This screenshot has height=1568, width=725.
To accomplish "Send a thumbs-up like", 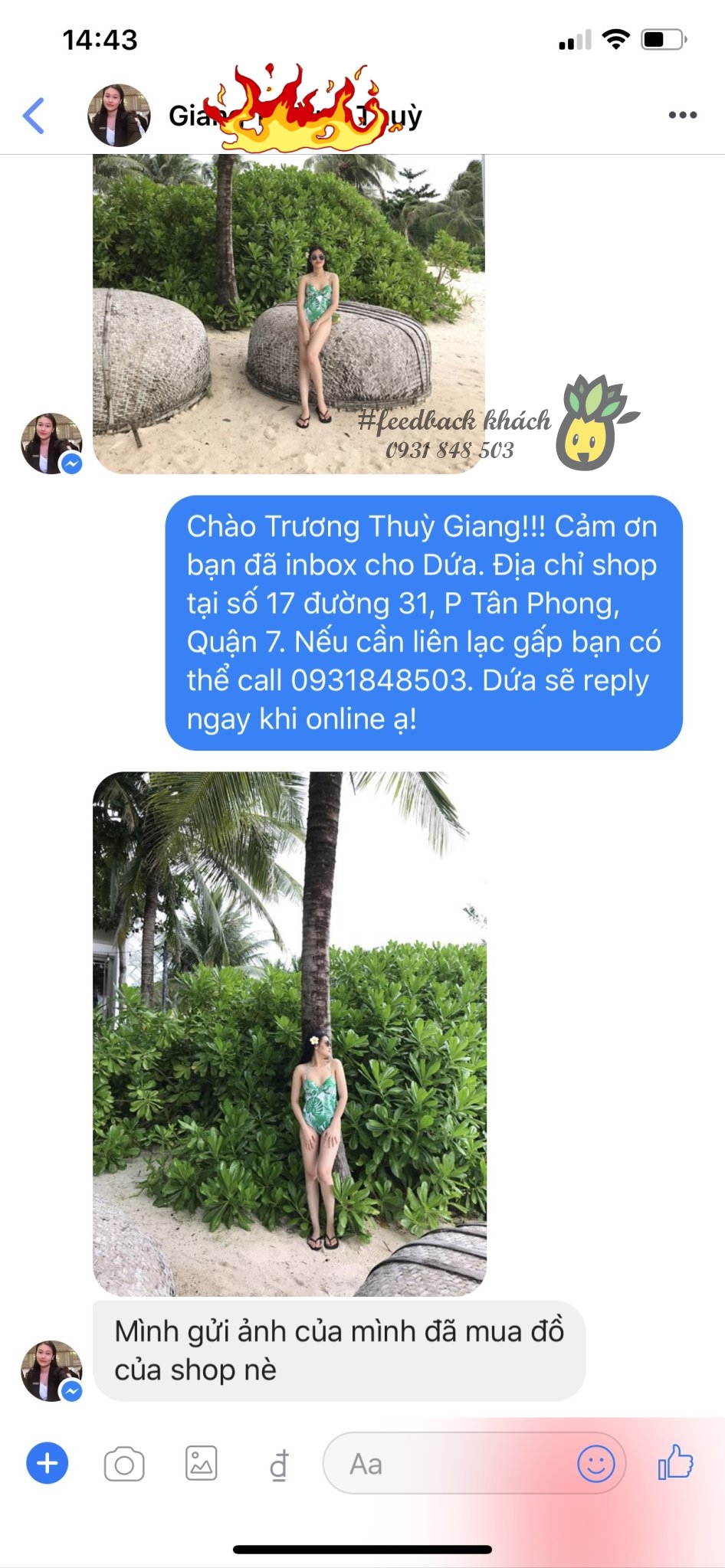I will click(676, 1462).
